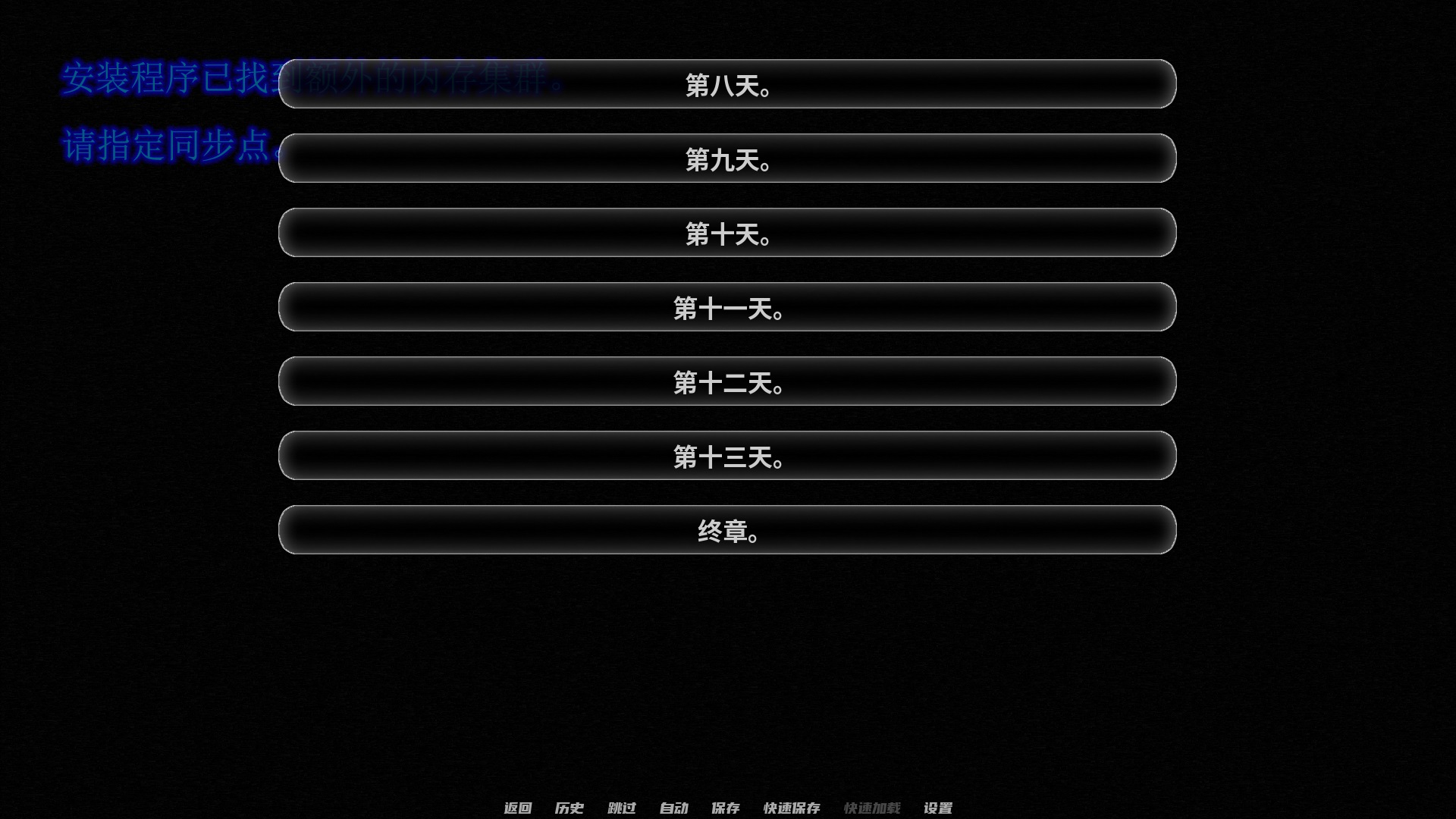Open the 历史 dialogue history
The width and height of the screenshot is (1456, 819).
tap(569, 808)
